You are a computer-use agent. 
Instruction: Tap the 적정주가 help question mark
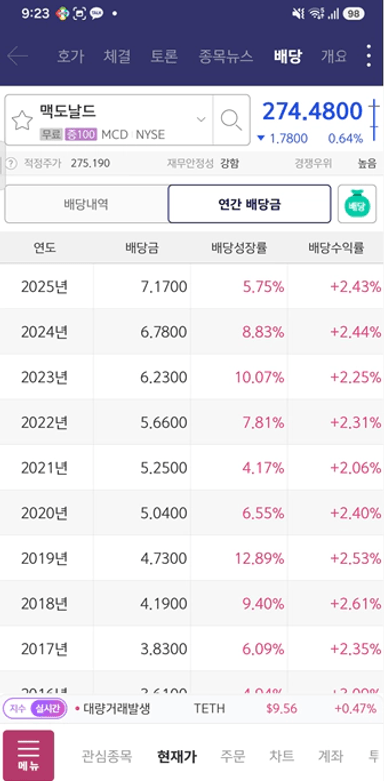tap(10, 163)
